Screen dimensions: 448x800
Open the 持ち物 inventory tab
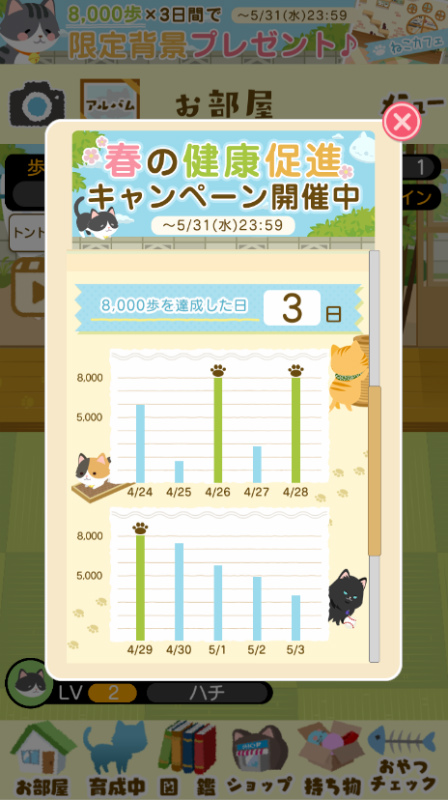(x=332, y=759)
